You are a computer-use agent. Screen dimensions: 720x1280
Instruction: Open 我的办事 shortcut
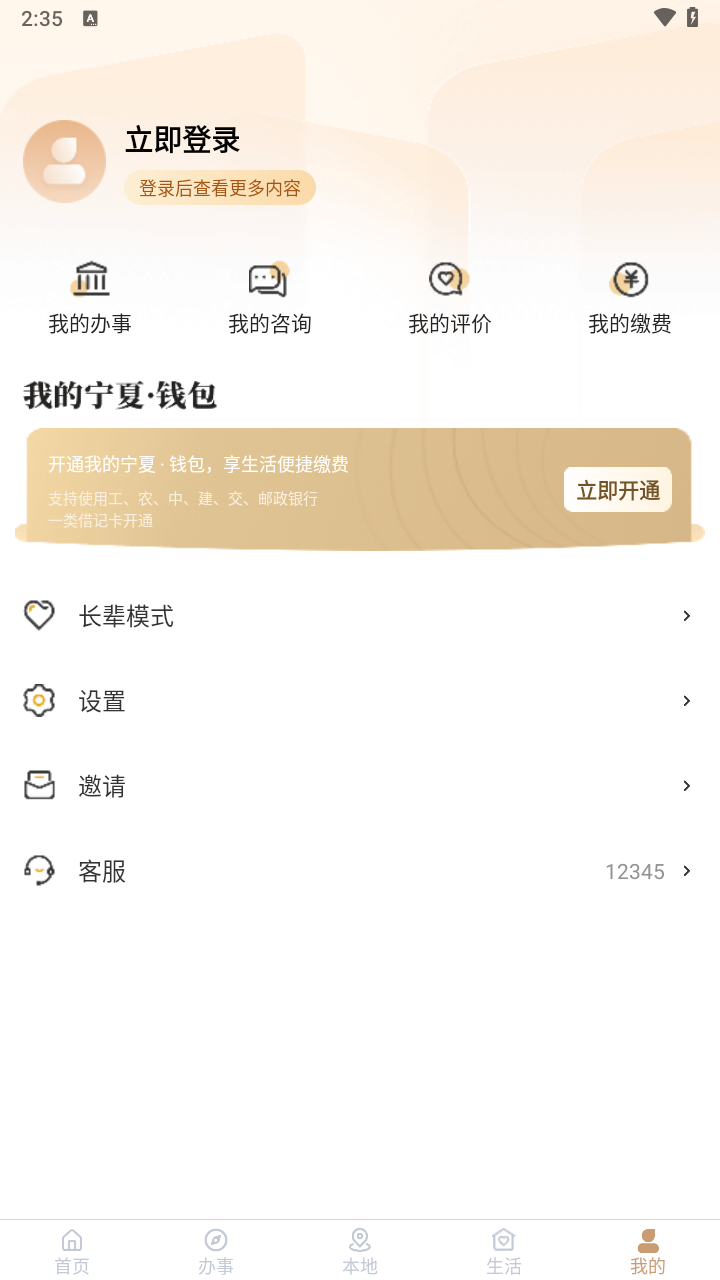[x=90, y=298]
